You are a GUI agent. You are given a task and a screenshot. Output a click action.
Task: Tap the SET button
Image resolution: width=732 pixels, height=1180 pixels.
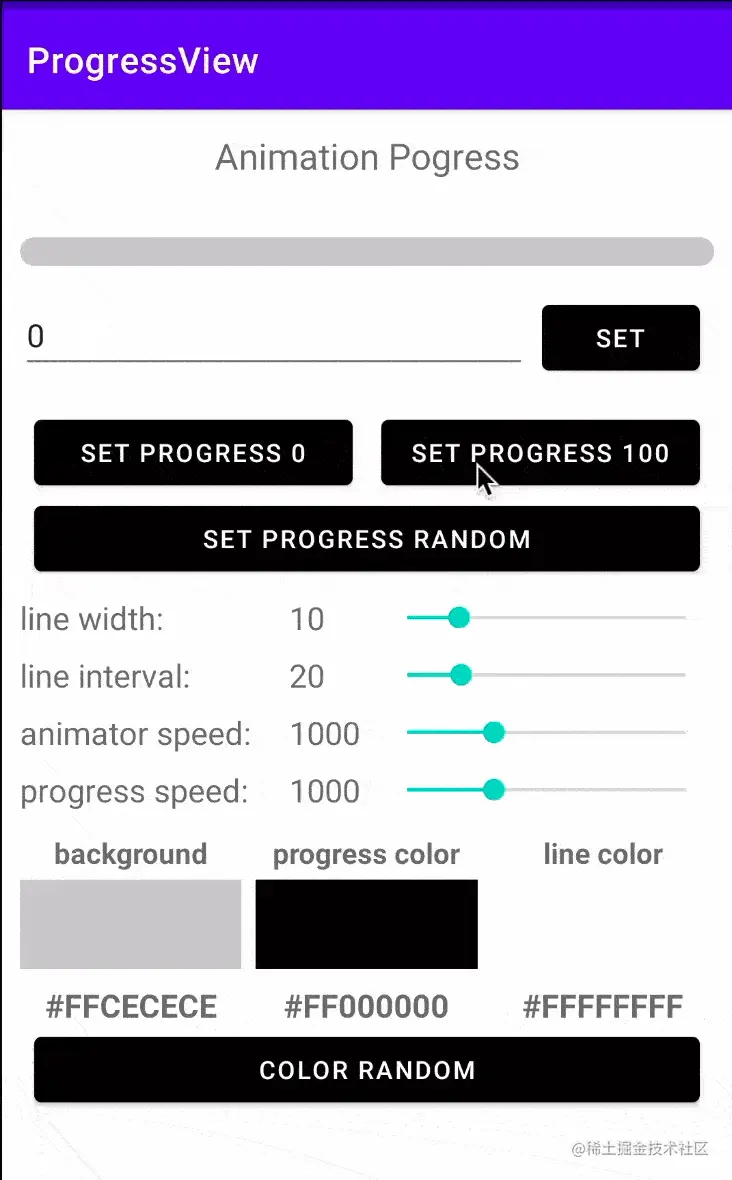(x=620, y=338)
